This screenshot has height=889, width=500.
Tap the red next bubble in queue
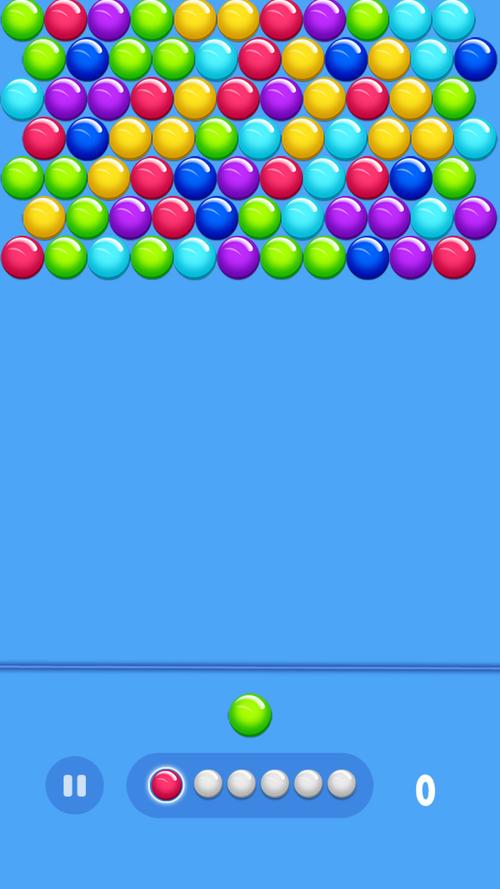pyautogui.click(x=166, y=785)
